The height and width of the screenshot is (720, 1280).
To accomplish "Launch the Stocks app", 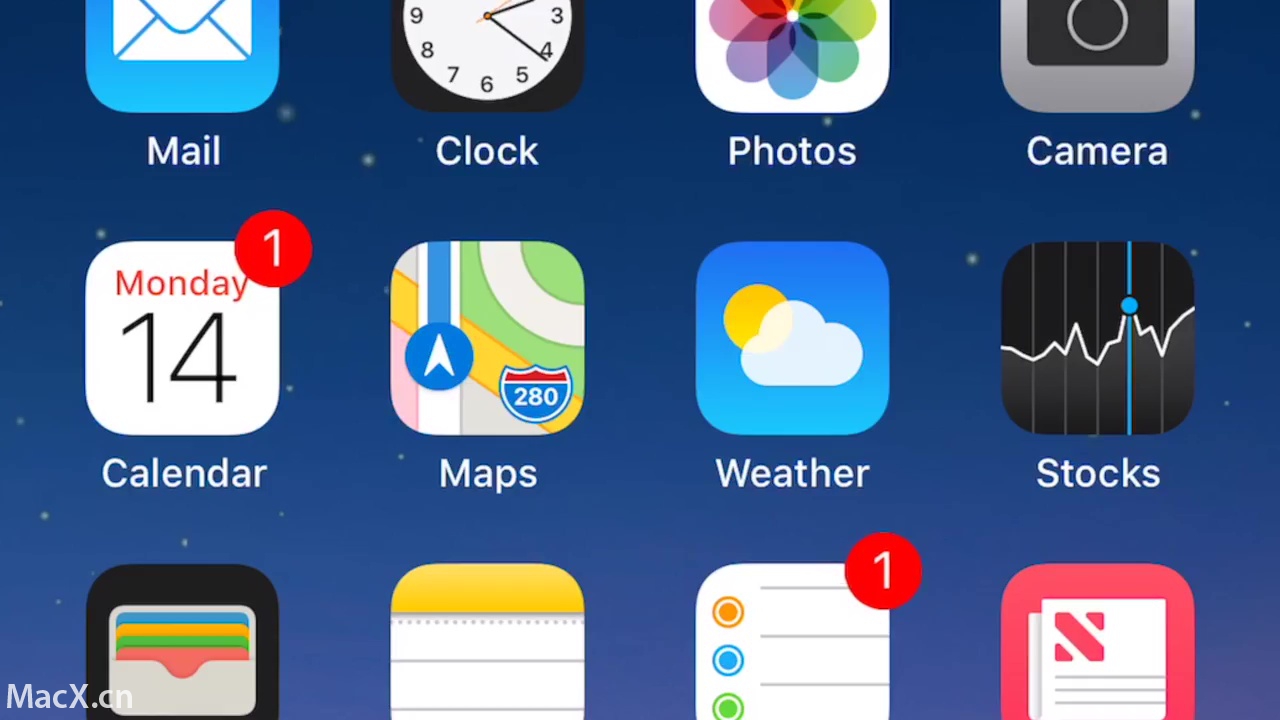I will click(1097, 338).
